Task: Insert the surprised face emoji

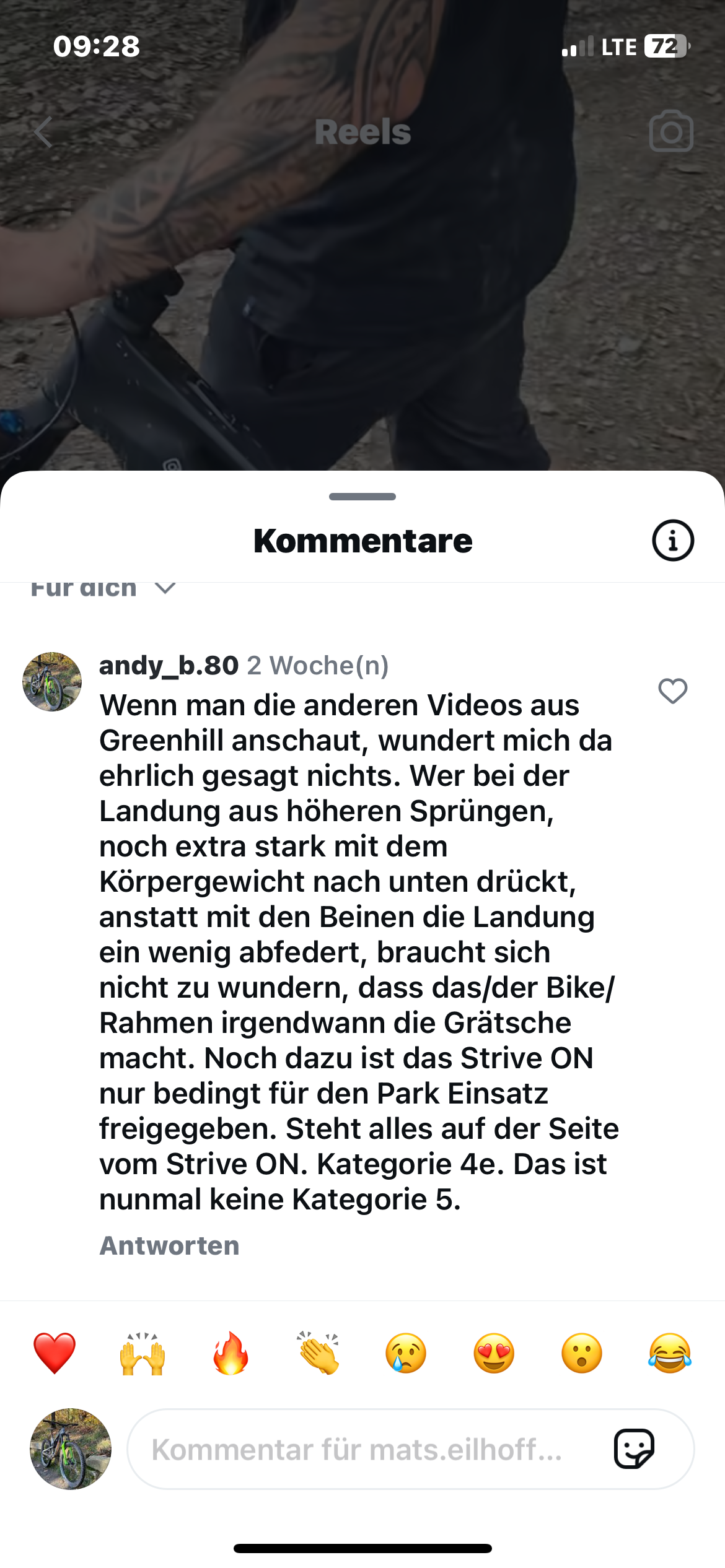Action: [582, 1353]
